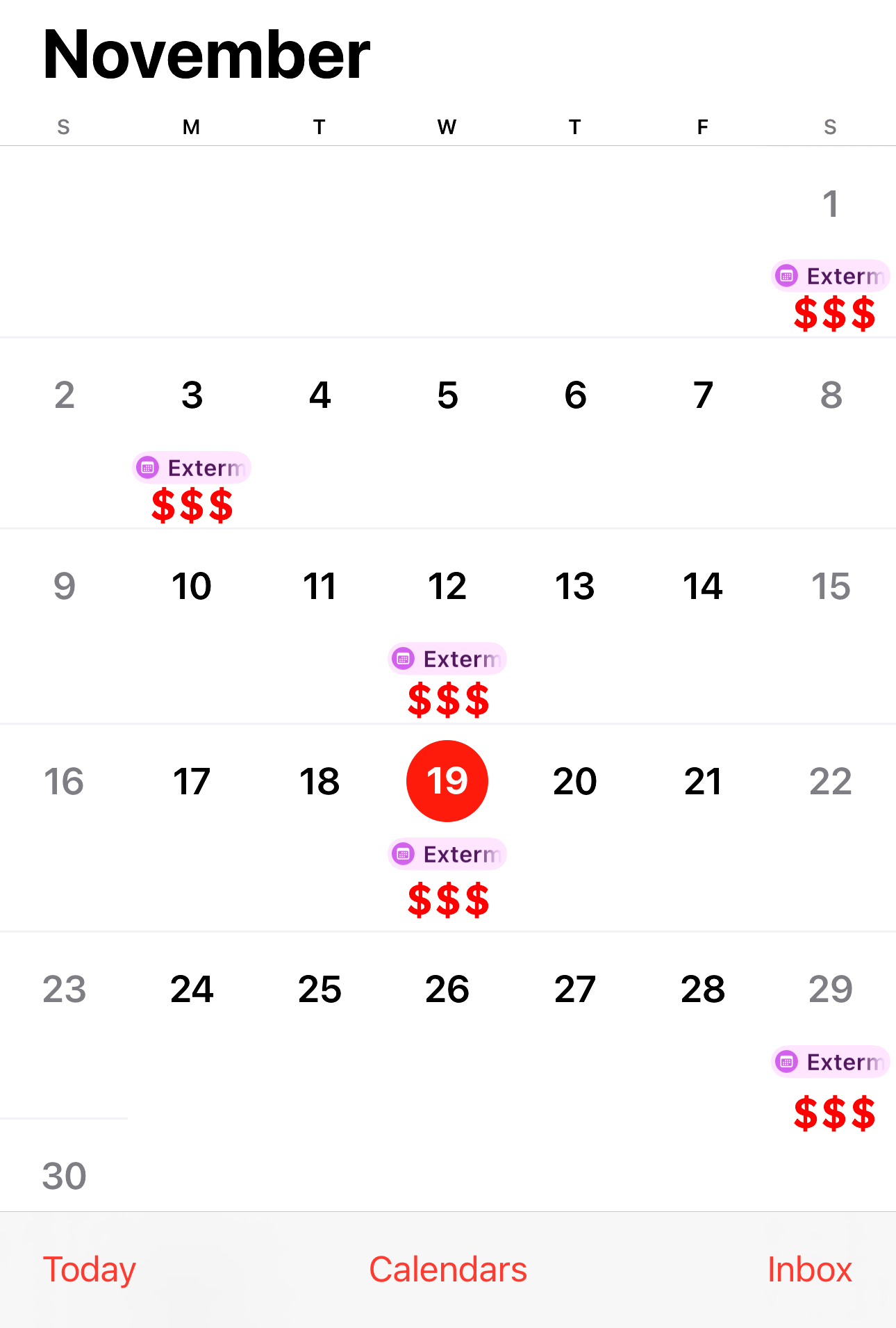The image size is (896, 1328).
Task: Select November 23
Action: coord(64,990)
